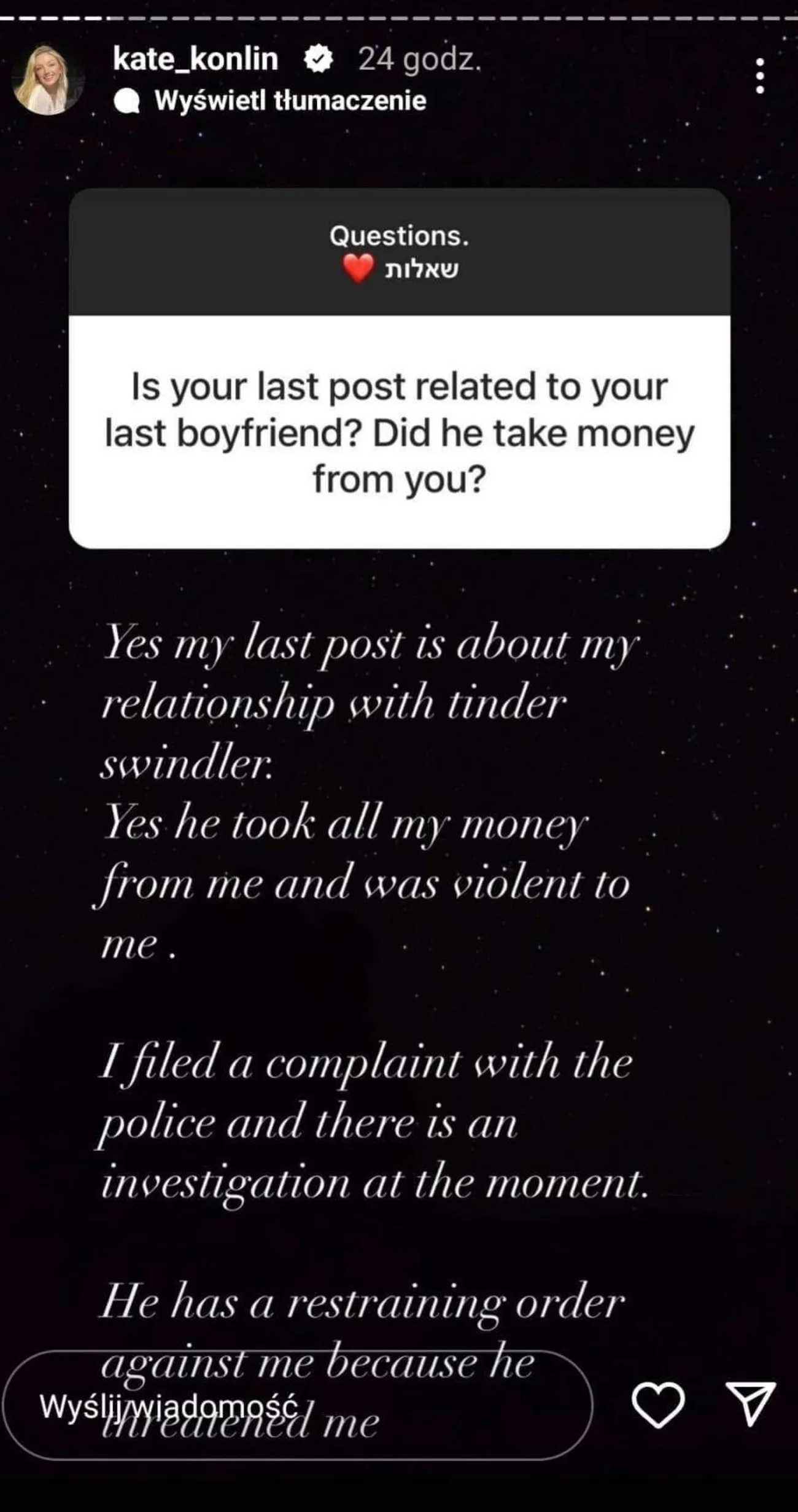Open the kate_konlin username link

click(x=195, y=59)
